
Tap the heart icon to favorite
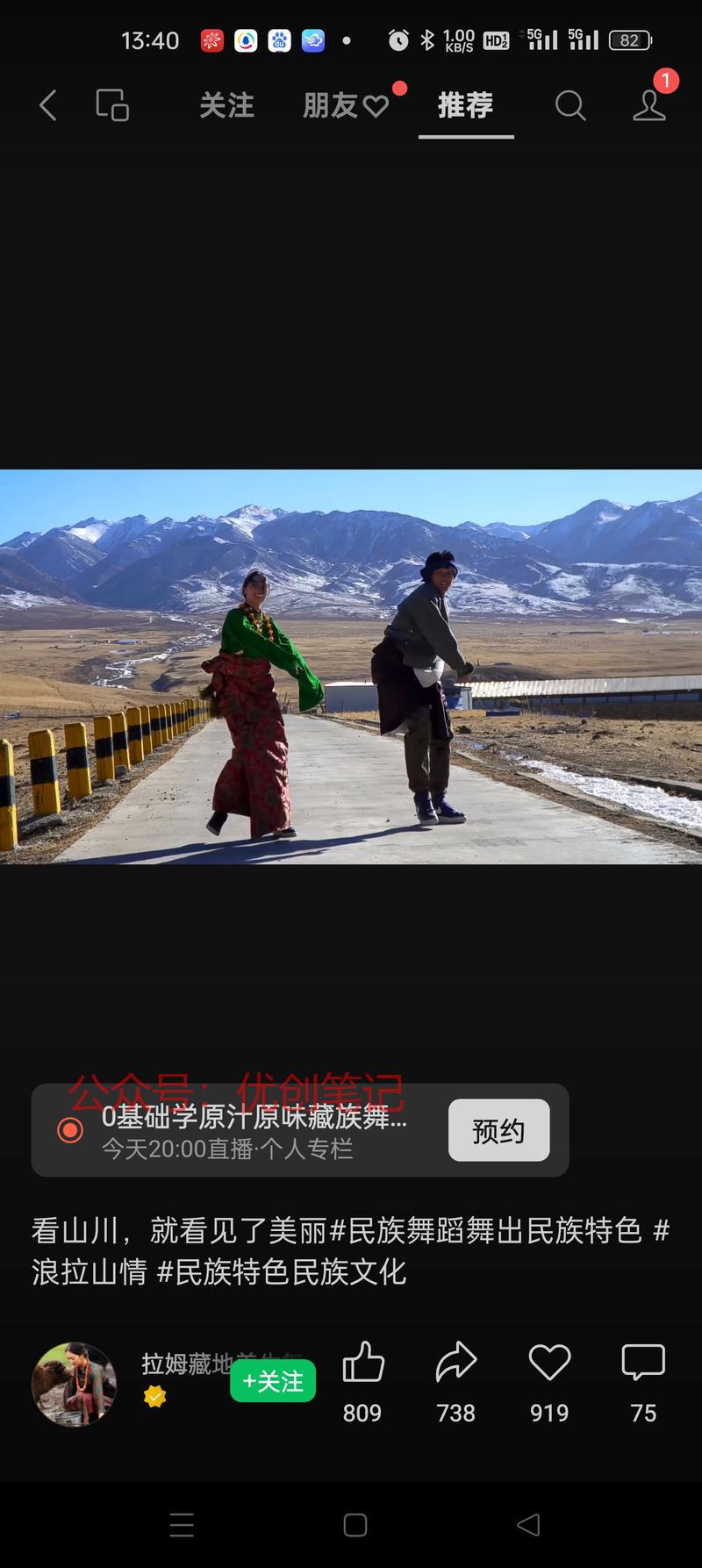[x=549, y=1364]
